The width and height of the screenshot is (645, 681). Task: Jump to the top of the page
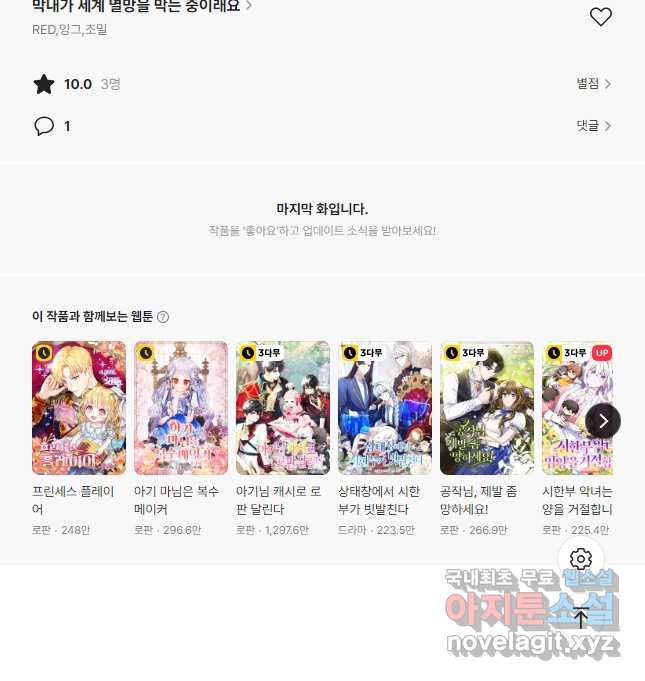point(581,617)
